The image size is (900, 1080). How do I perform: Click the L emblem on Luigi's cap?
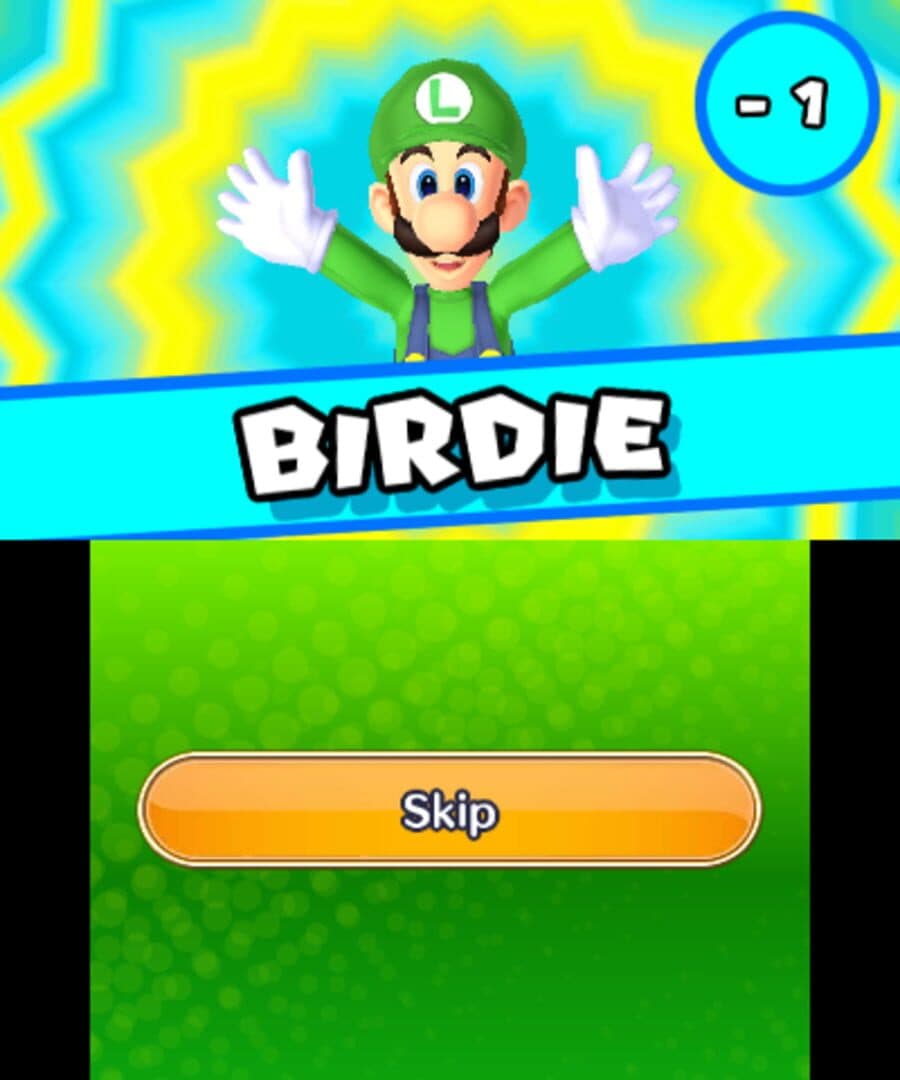[x=441, y=97]
